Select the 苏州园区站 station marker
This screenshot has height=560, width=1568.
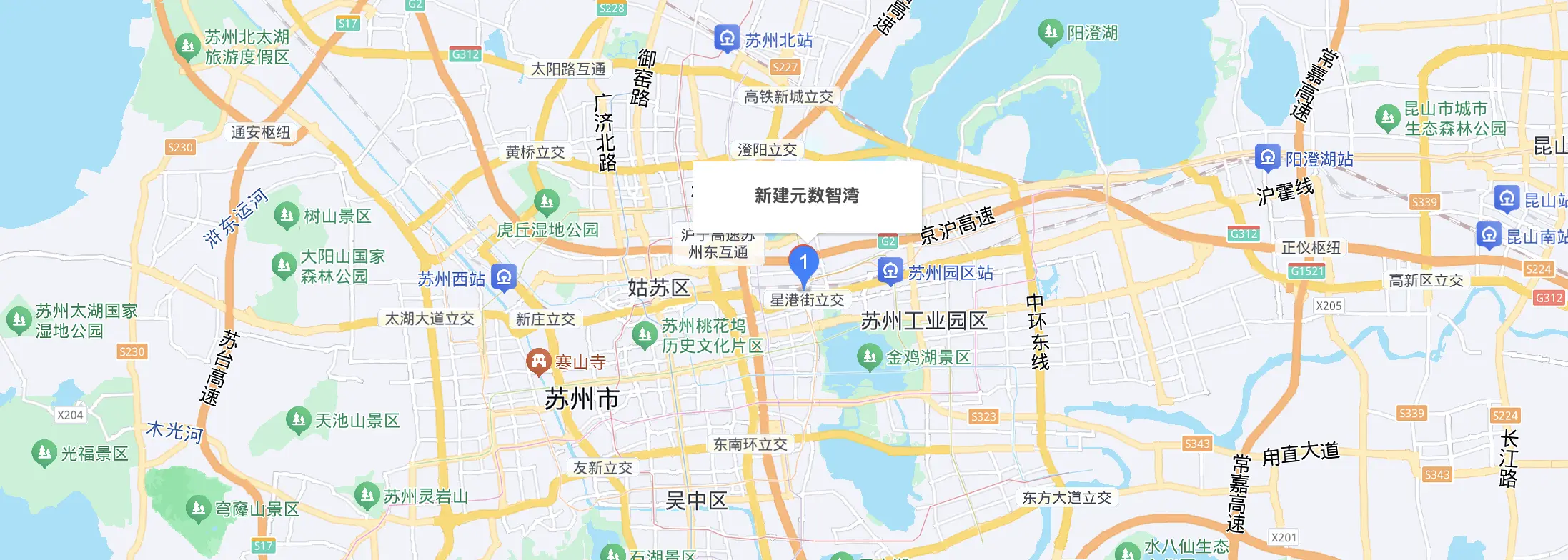[x=890, y=271]
